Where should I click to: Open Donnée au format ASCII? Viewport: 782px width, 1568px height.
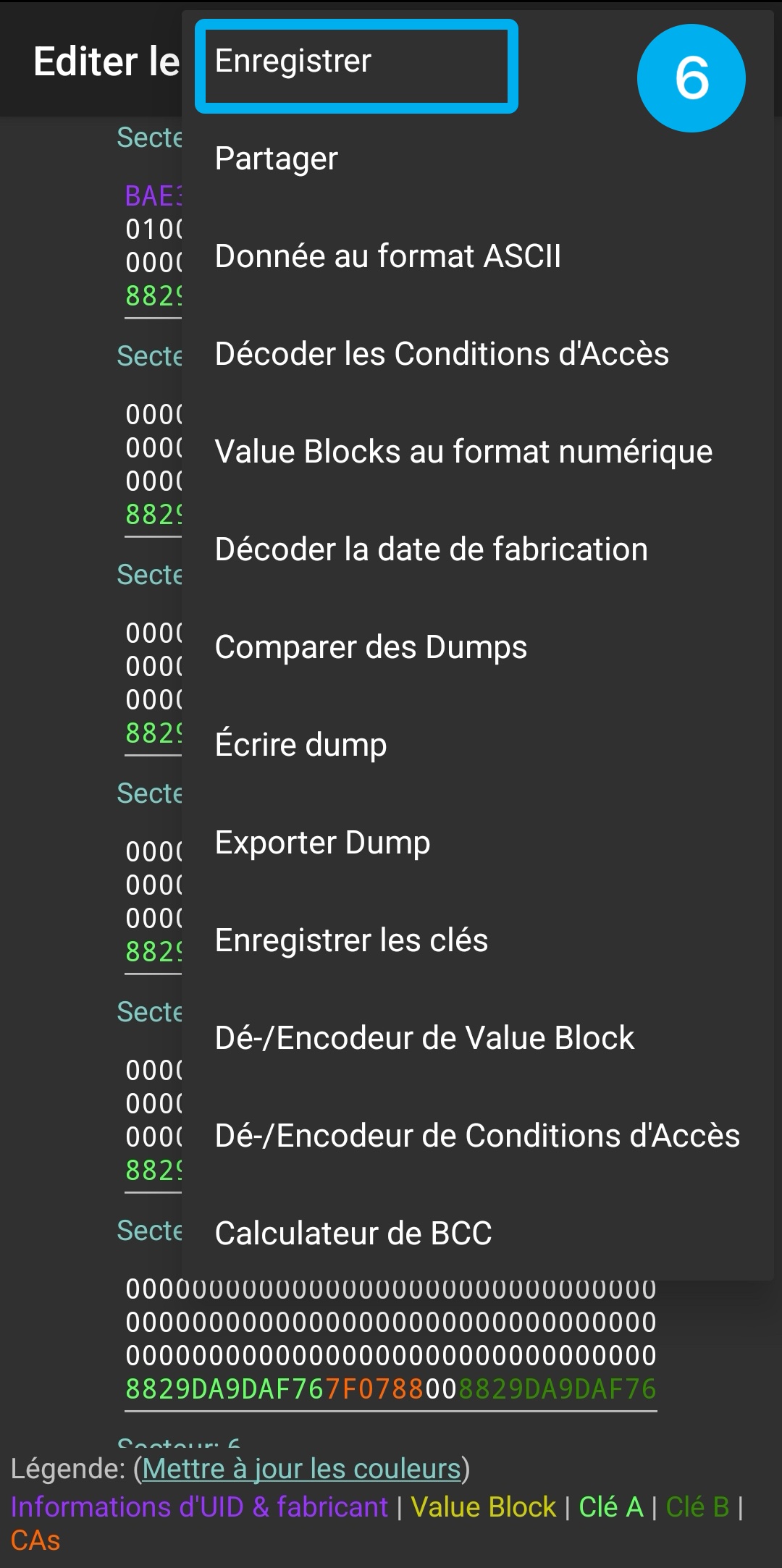tap(388, 256)
